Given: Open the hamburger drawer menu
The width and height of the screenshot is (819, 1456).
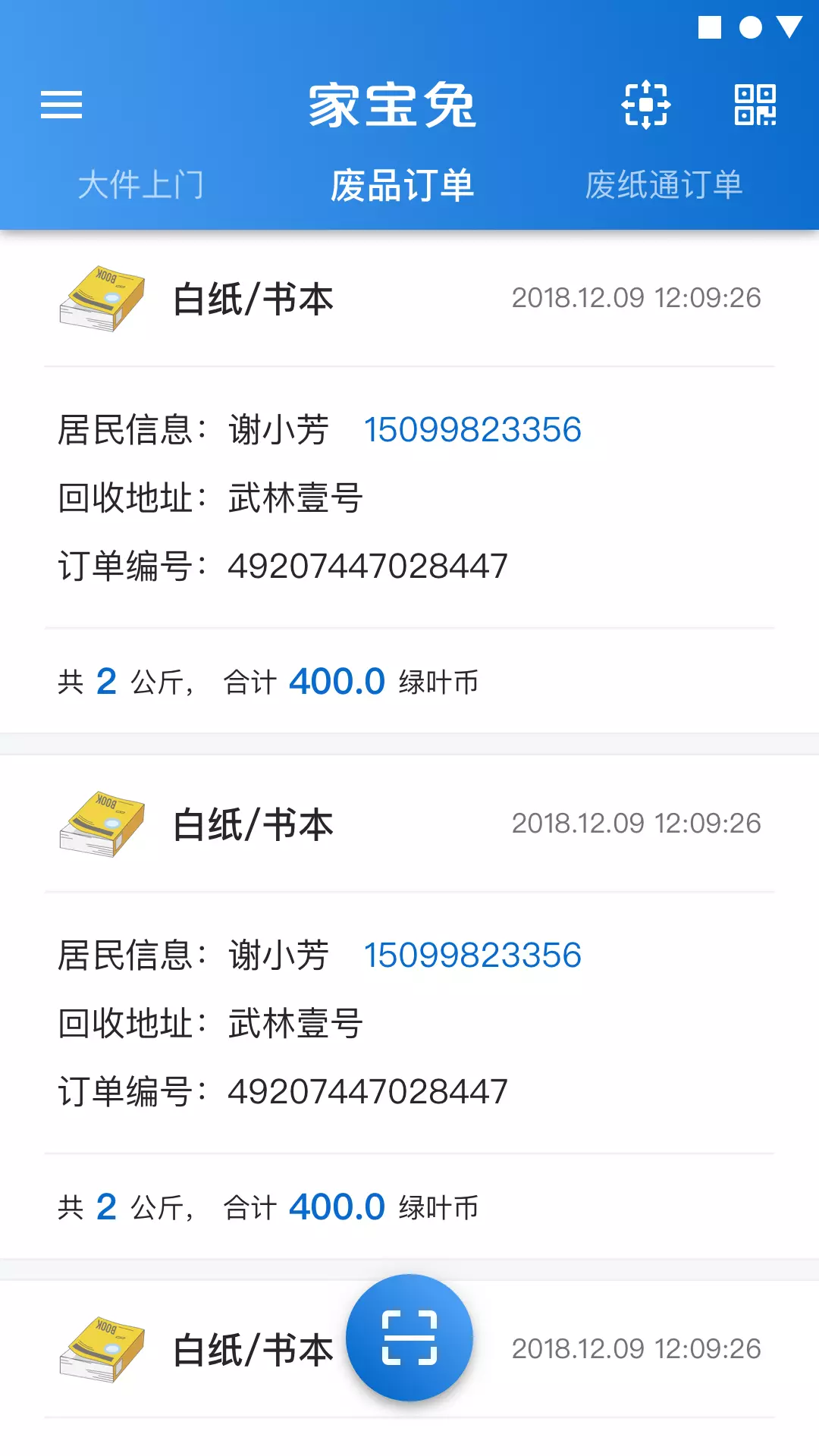Looking at the screenshot, I should pos(61,105).
